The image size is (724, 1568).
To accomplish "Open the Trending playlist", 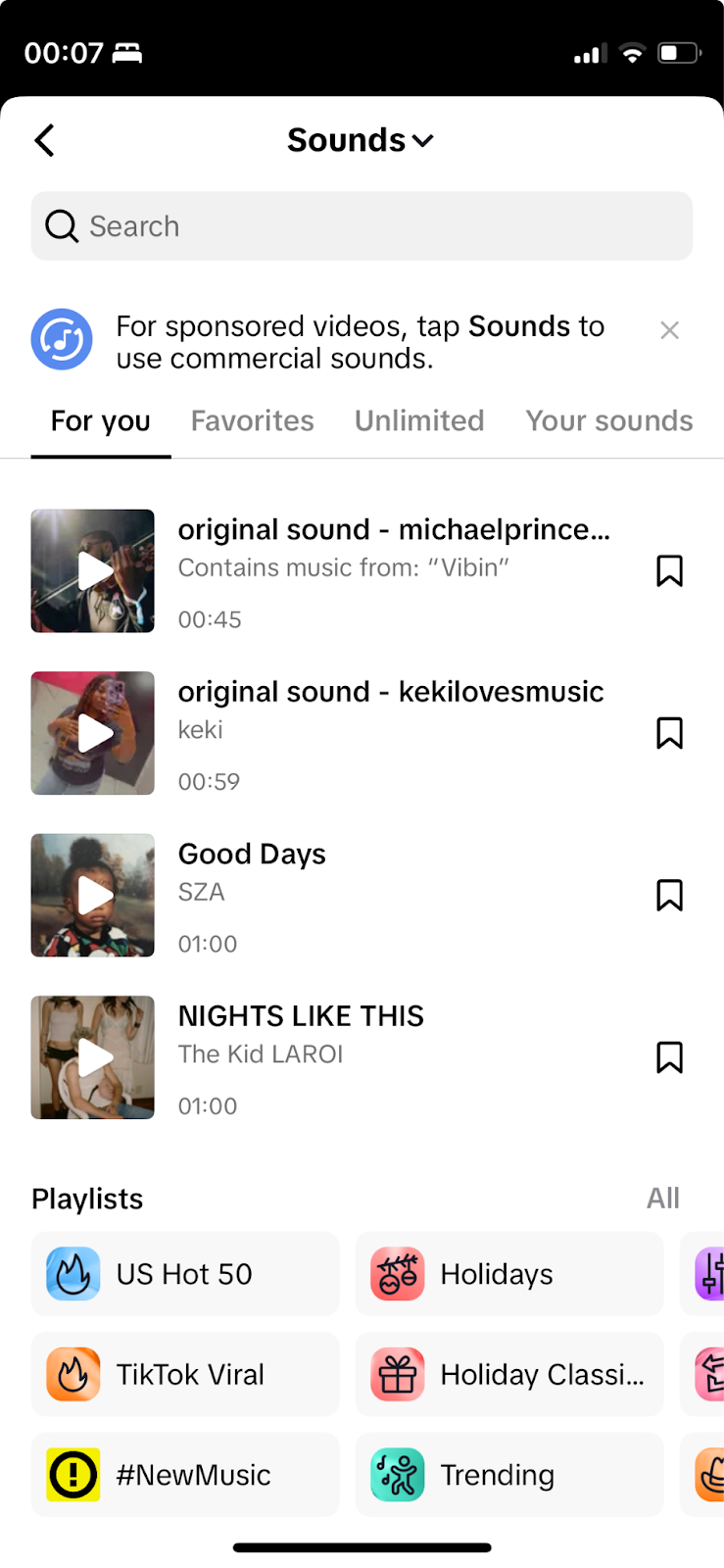I will (508, 1475).
